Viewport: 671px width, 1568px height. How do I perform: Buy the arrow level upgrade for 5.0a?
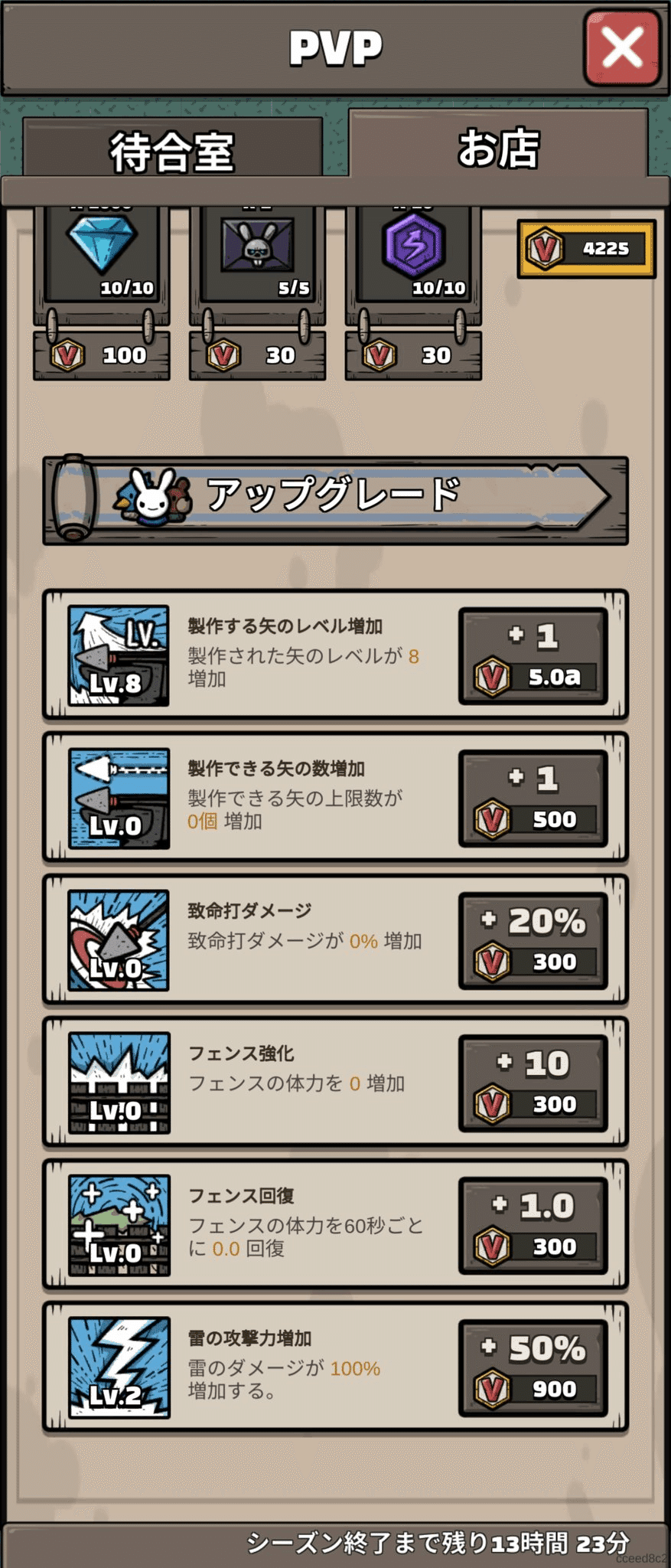tap(534, 655)
